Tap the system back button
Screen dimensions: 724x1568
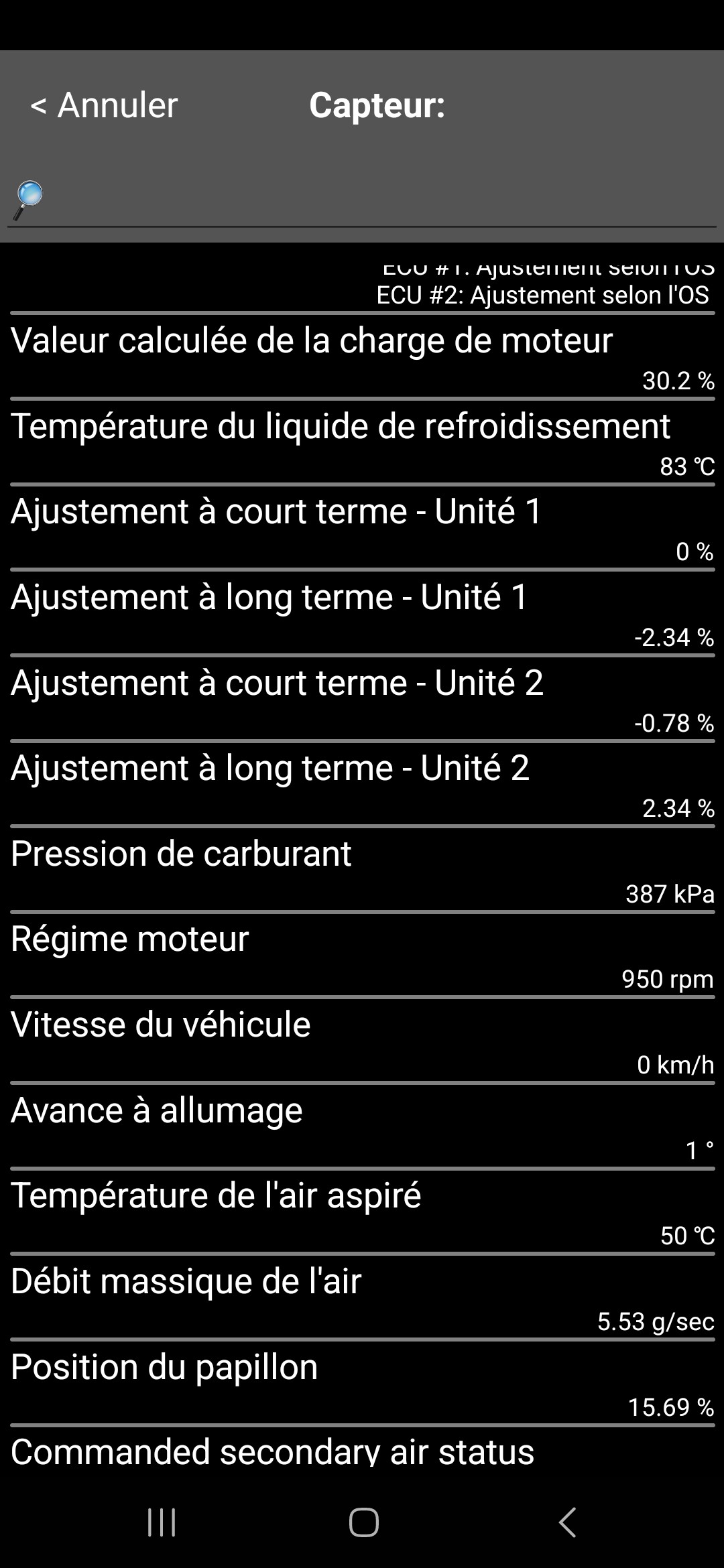point(567,1522)
